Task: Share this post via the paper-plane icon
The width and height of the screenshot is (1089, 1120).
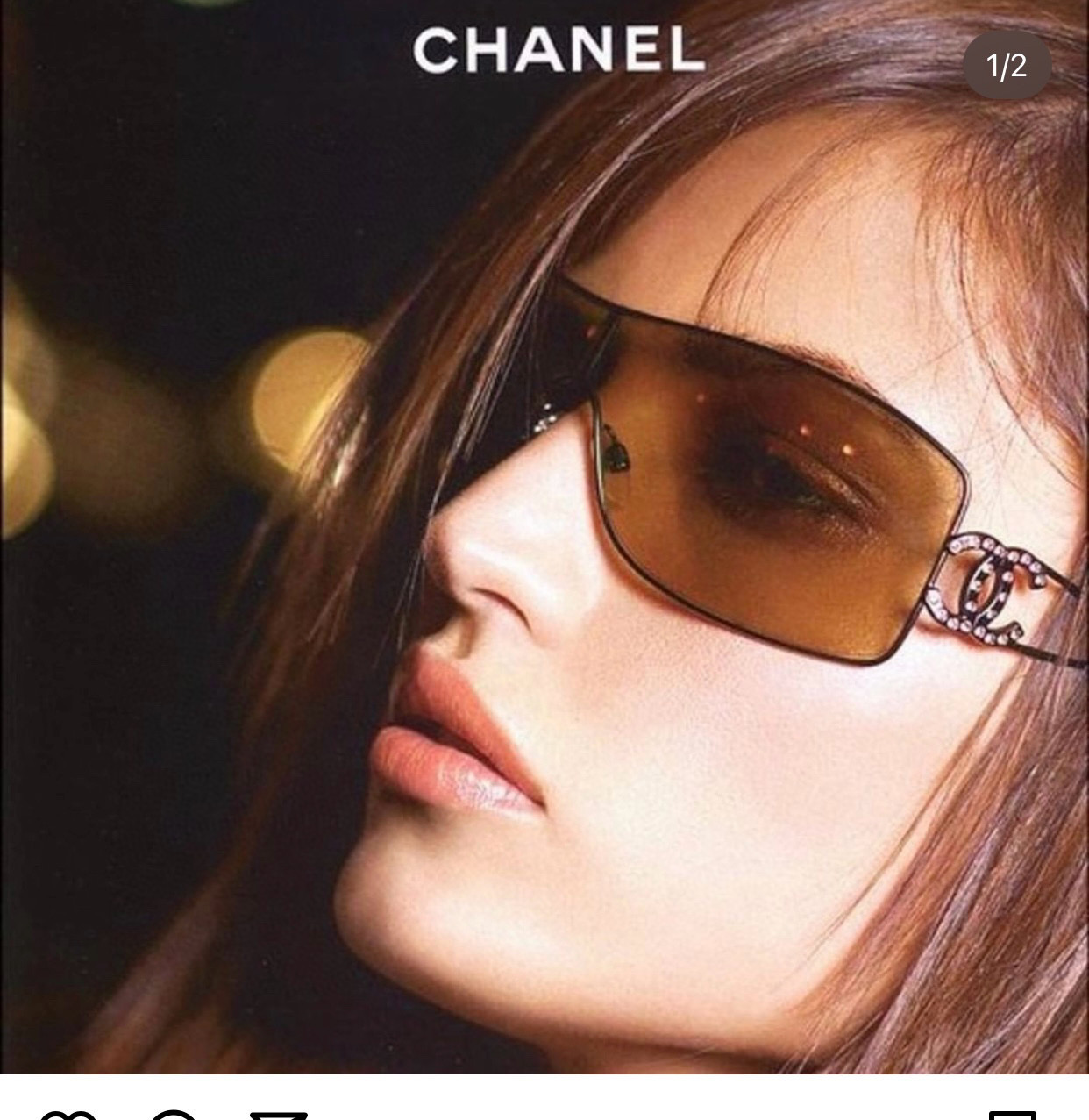Action: pyautogui.click(x=279, y=1115)
